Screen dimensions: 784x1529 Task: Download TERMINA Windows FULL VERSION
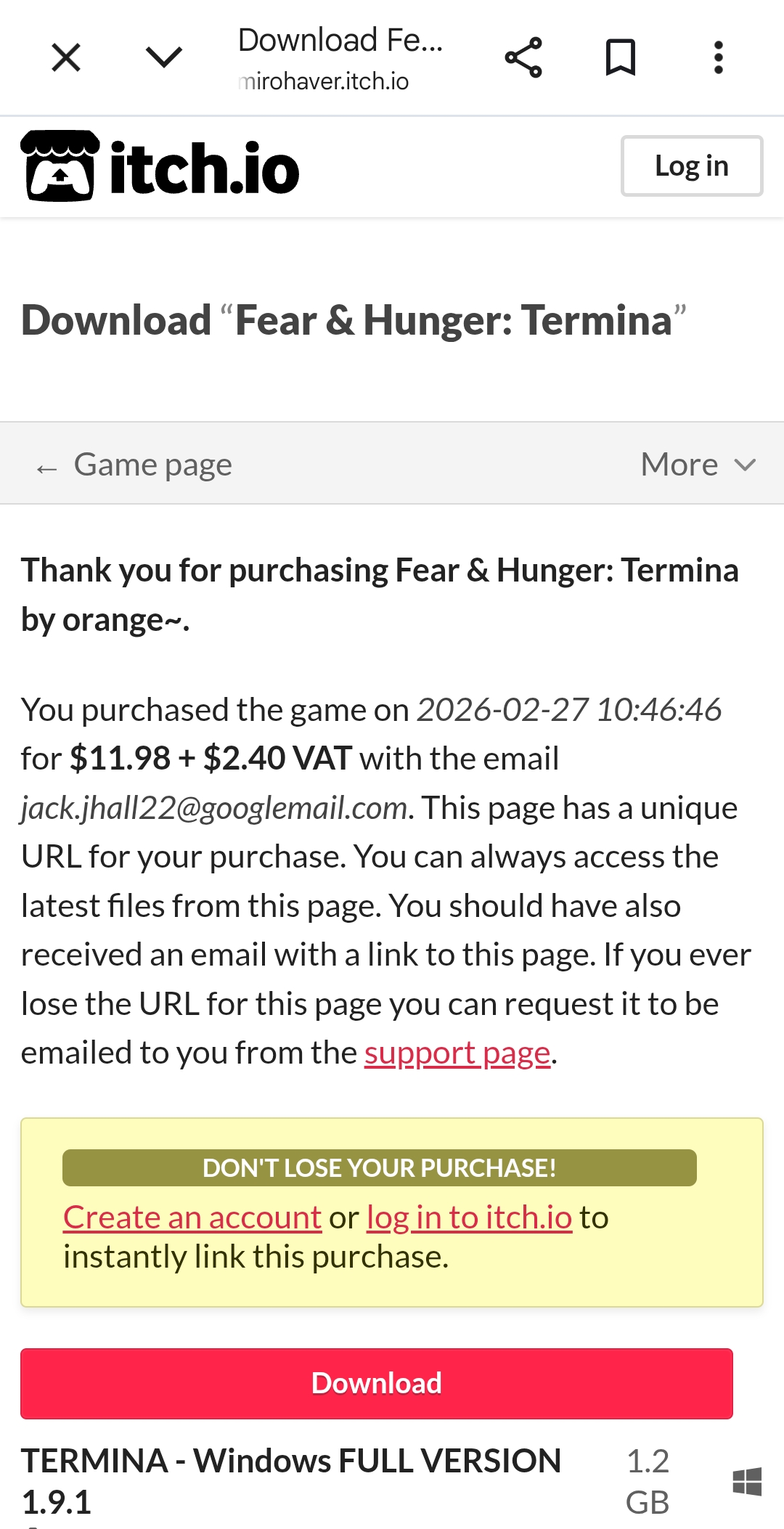pos(377,1383)
